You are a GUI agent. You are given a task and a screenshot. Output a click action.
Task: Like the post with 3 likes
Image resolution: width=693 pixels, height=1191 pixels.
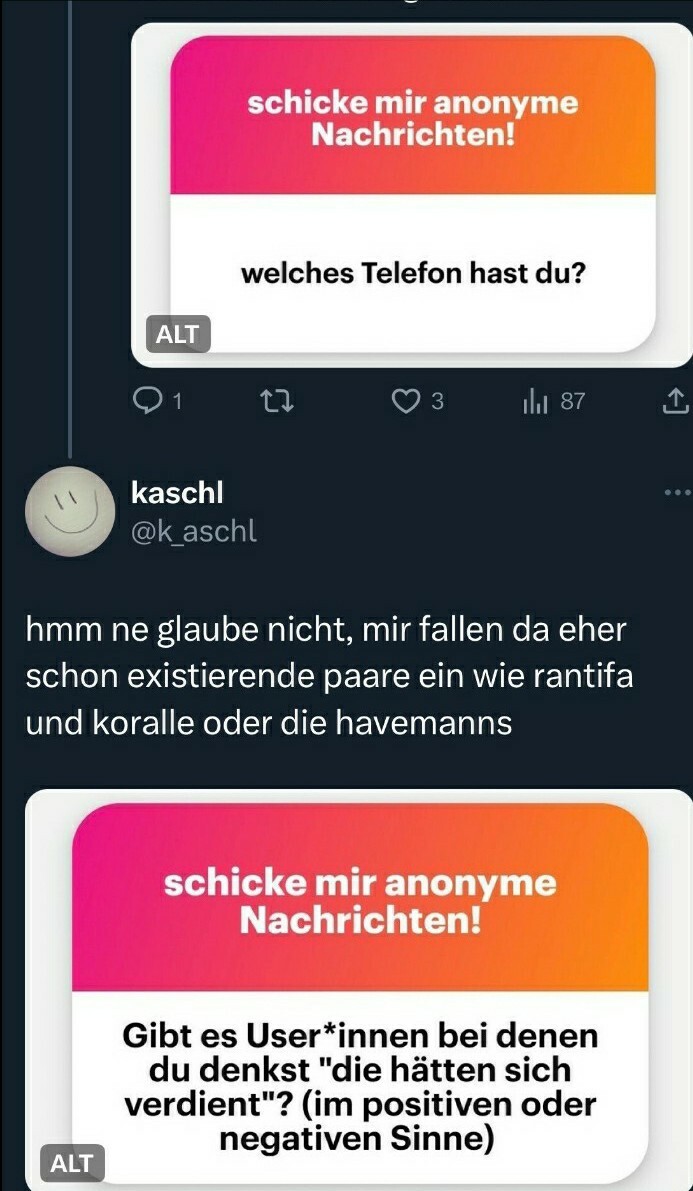coord(405,402)
